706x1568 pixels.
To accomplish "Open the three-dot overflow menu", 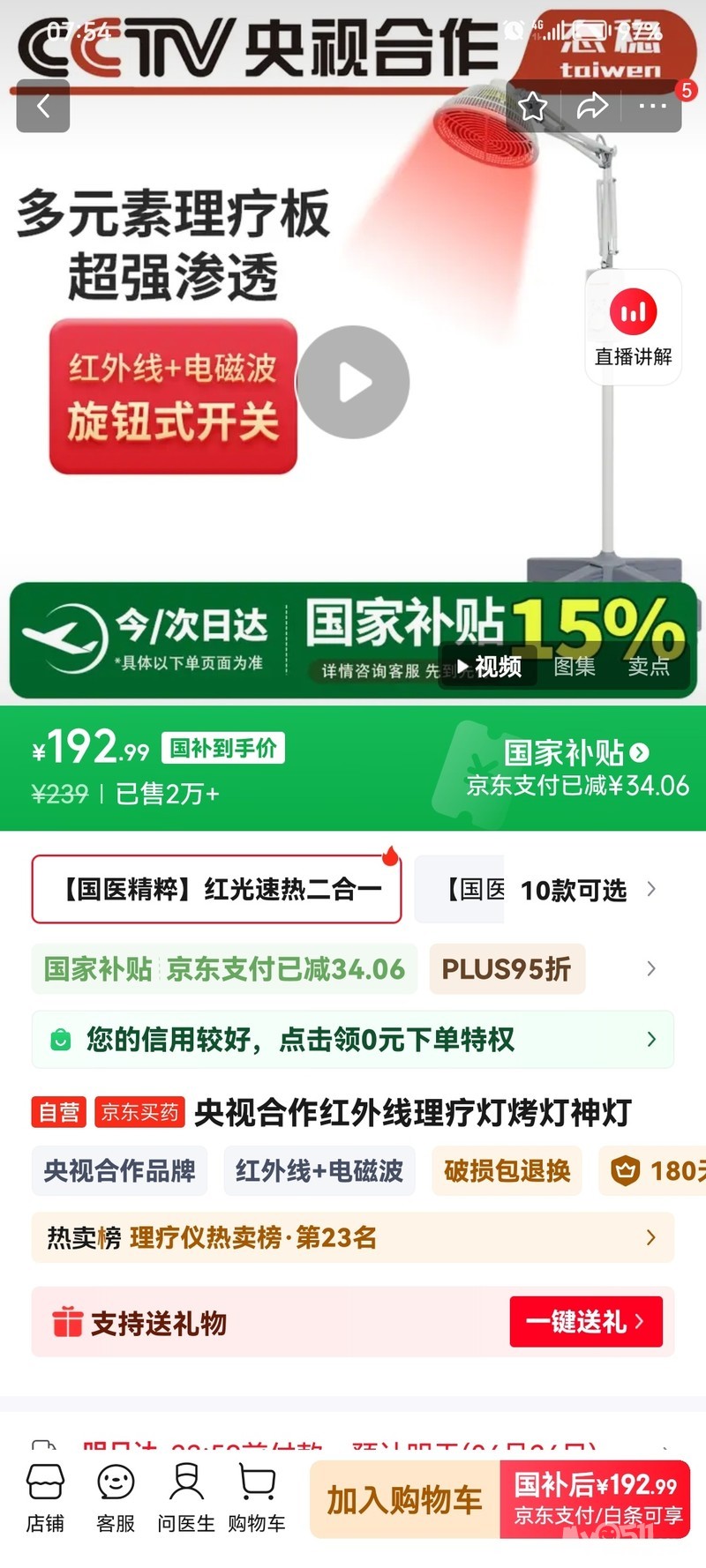I will pyautogui.click(x=652, y=107).
